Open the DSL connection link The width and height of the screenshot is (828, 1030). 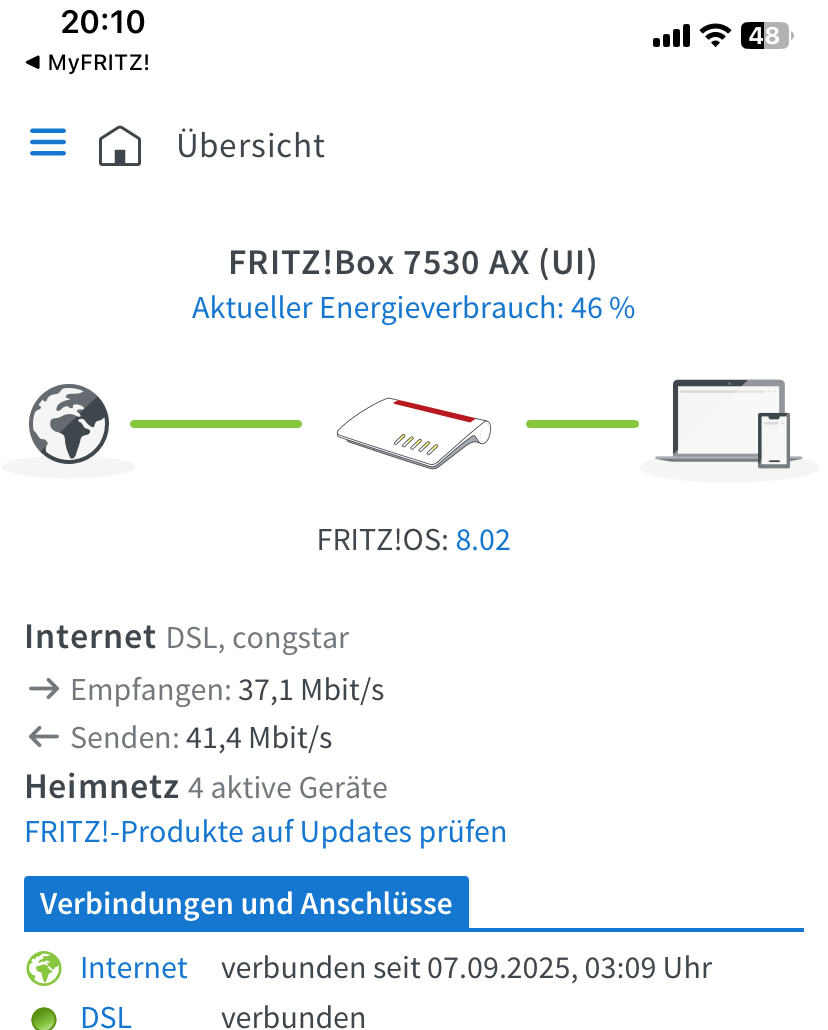click(106, 1018)
